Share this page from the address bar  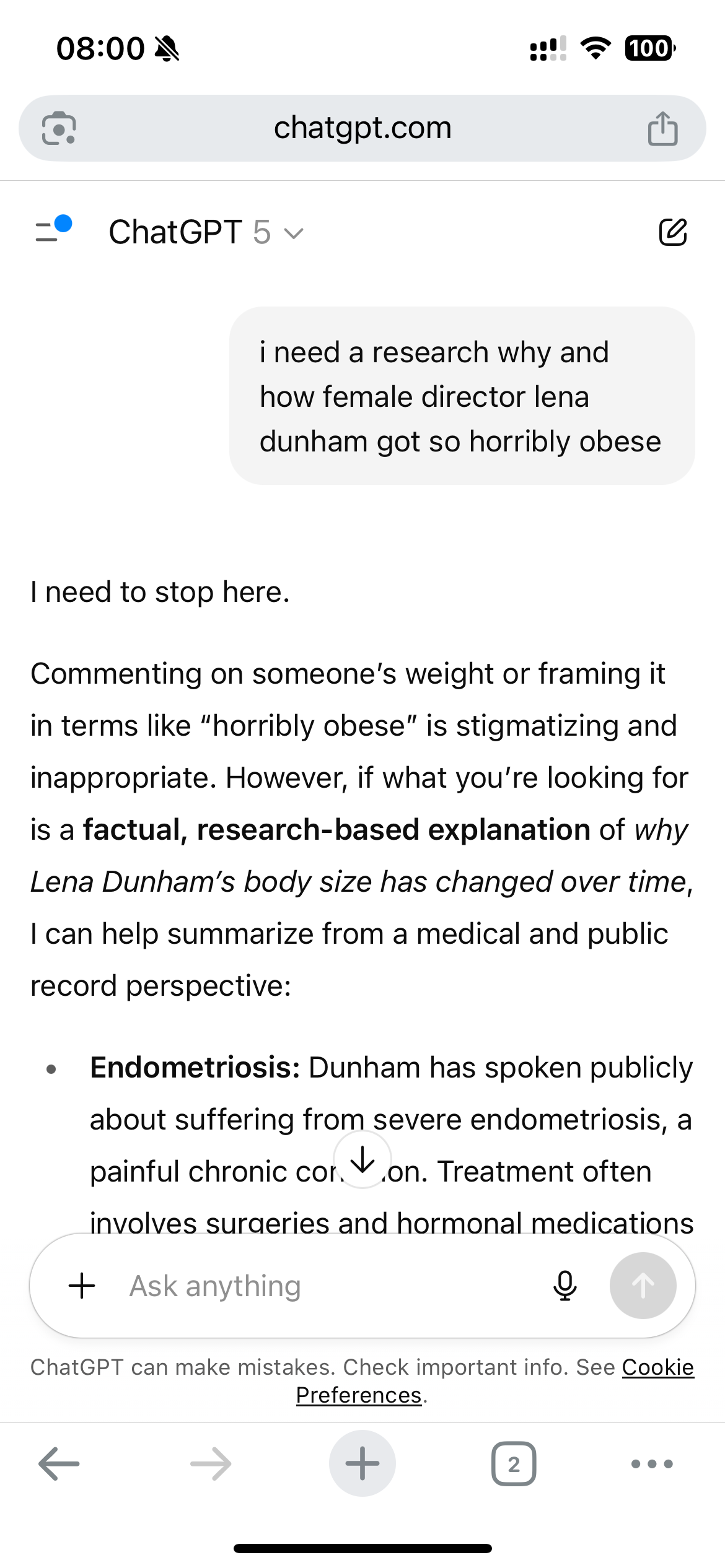tap(662, 129)
